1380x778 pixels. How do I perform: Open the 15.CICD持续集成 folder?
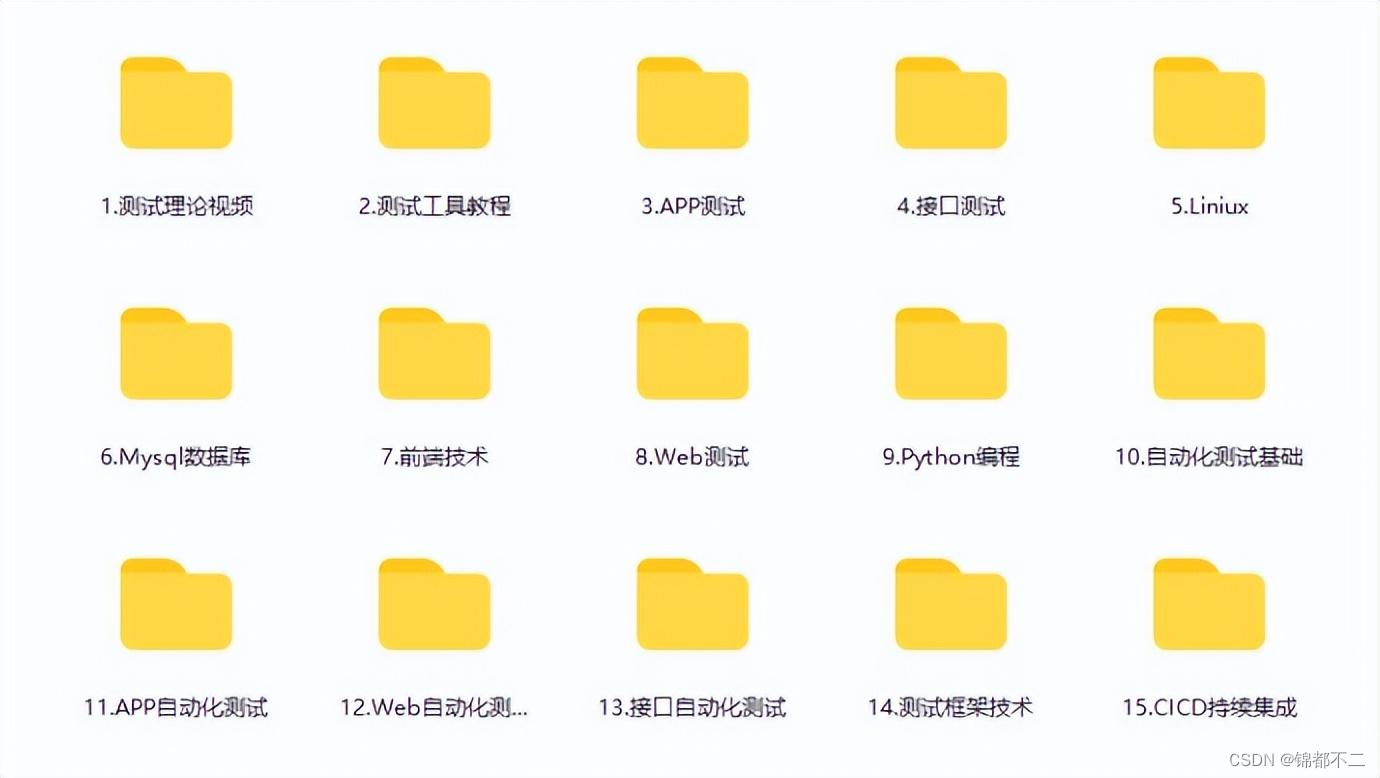pos(1209,606)
